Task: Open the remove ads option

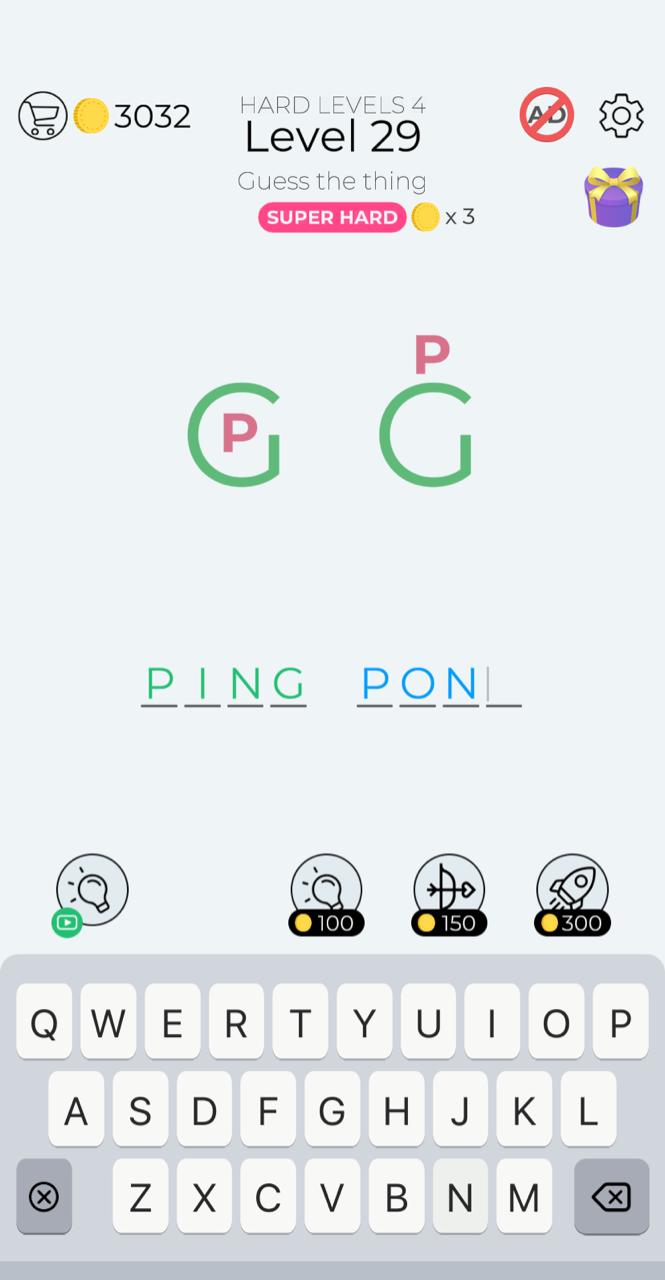Action: 546,115
